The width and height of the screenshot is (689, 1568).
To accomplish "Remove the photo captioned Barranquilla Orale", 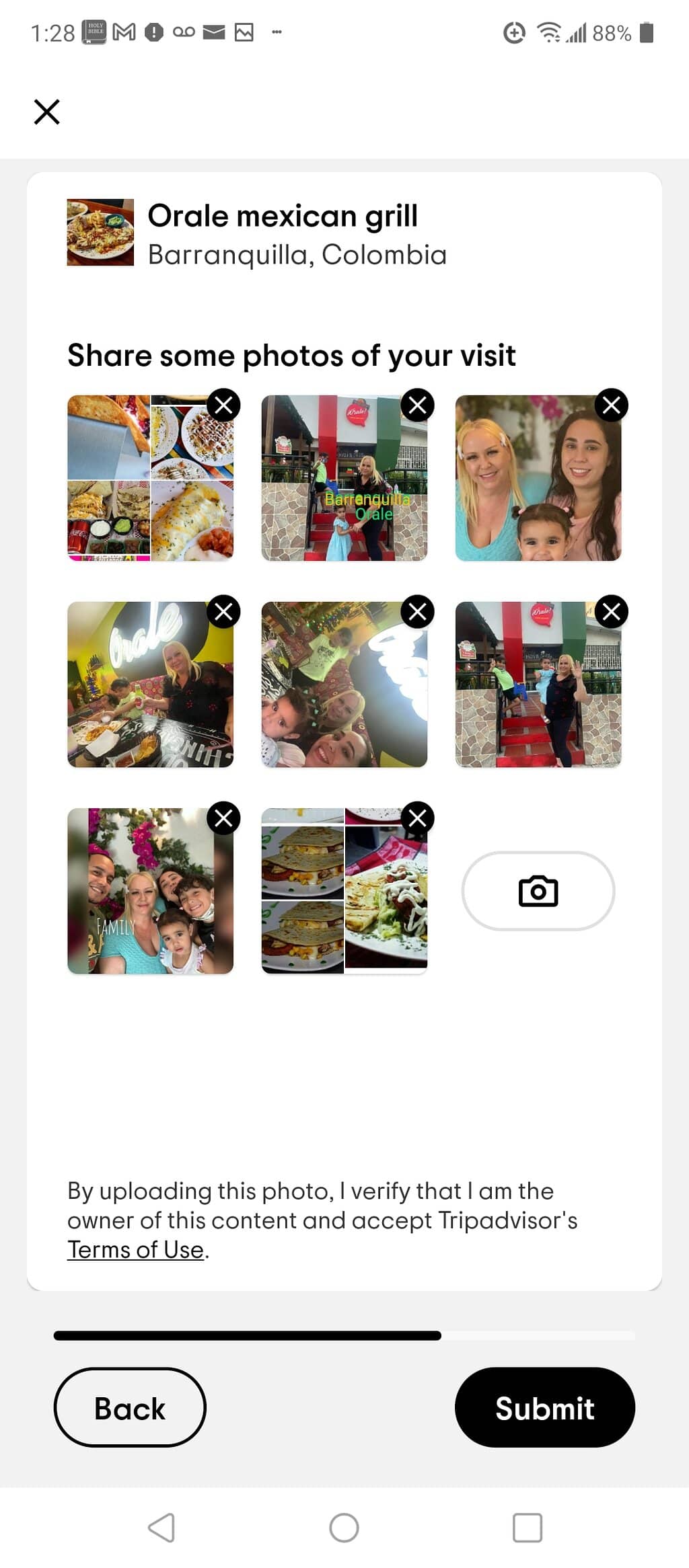I will click(417, 405).
